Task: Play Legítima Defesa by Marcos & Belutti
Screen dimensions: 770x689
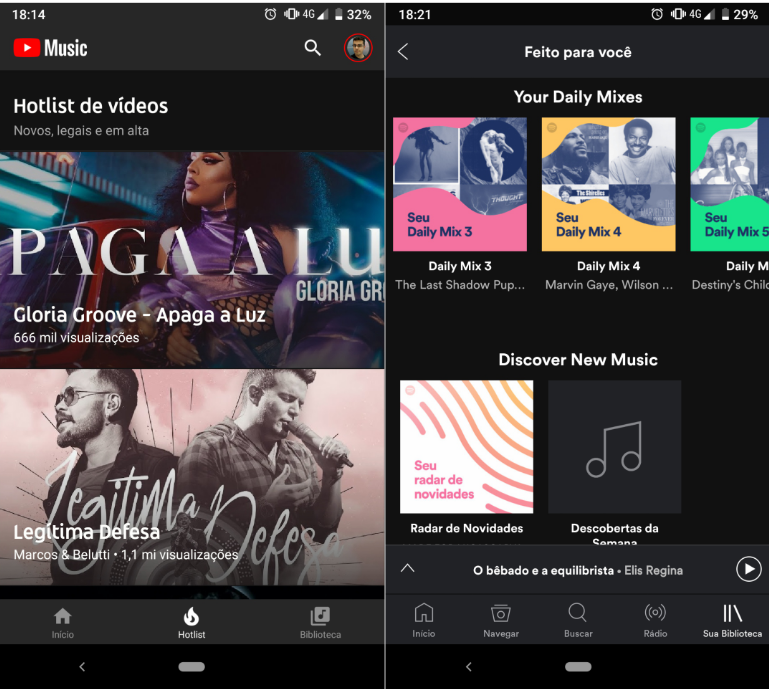Action: pyautogui.click(x=192, y=476)
